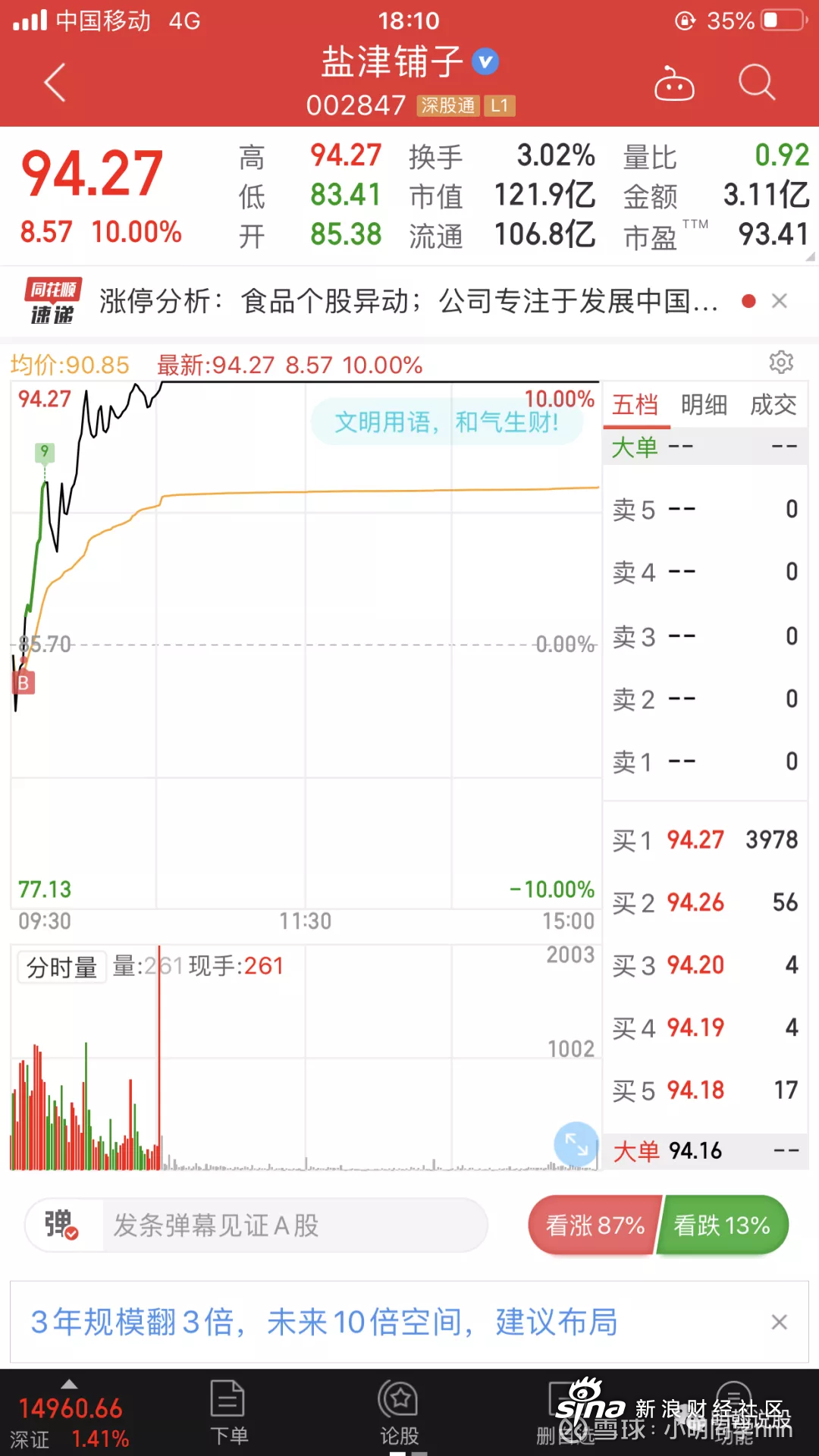Screen dimensions: 819x1456
Task: Open 下单 in bottom bar
Action: point(228,1413)
